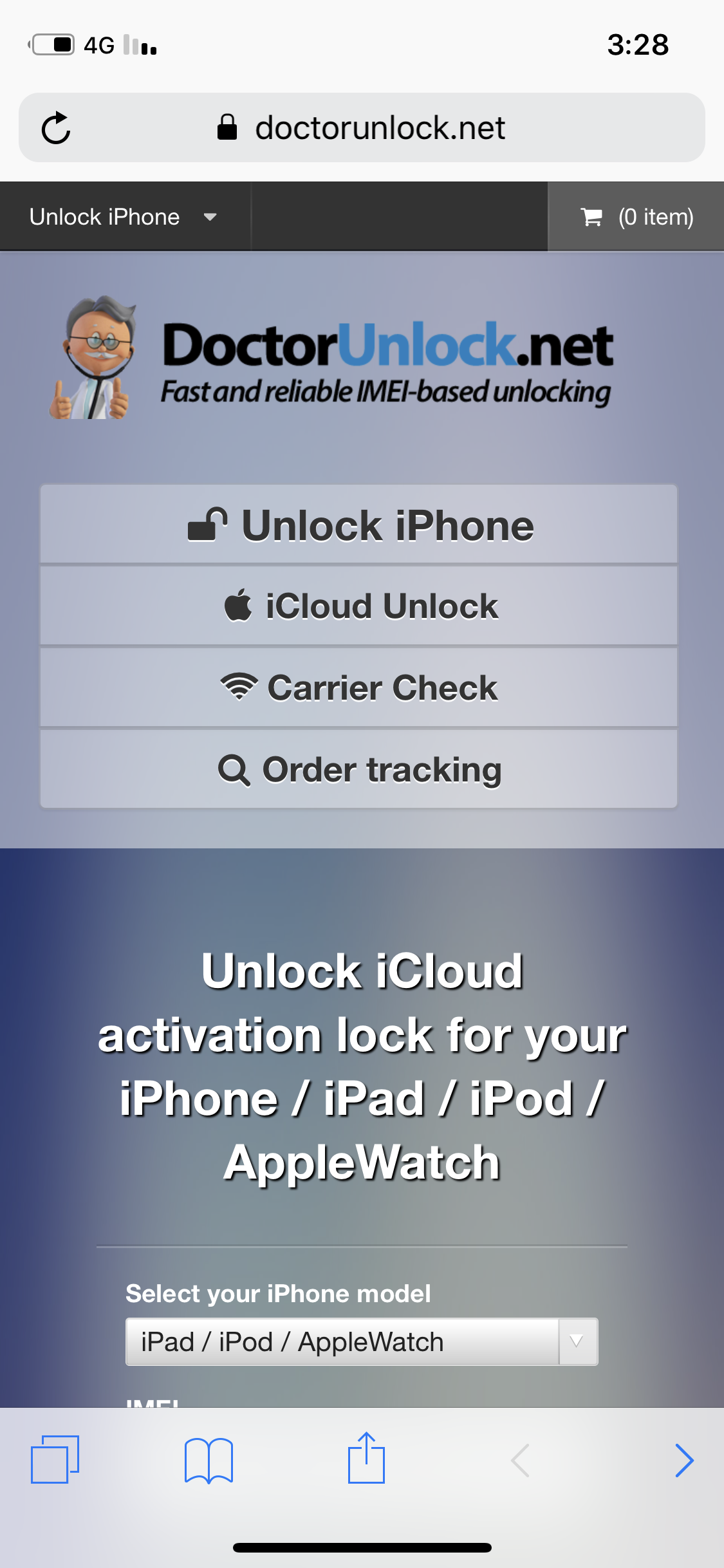This screenshot has width=724, height=1568.
Task: Select the Unlock iPhone button
Action: (358, 525)
